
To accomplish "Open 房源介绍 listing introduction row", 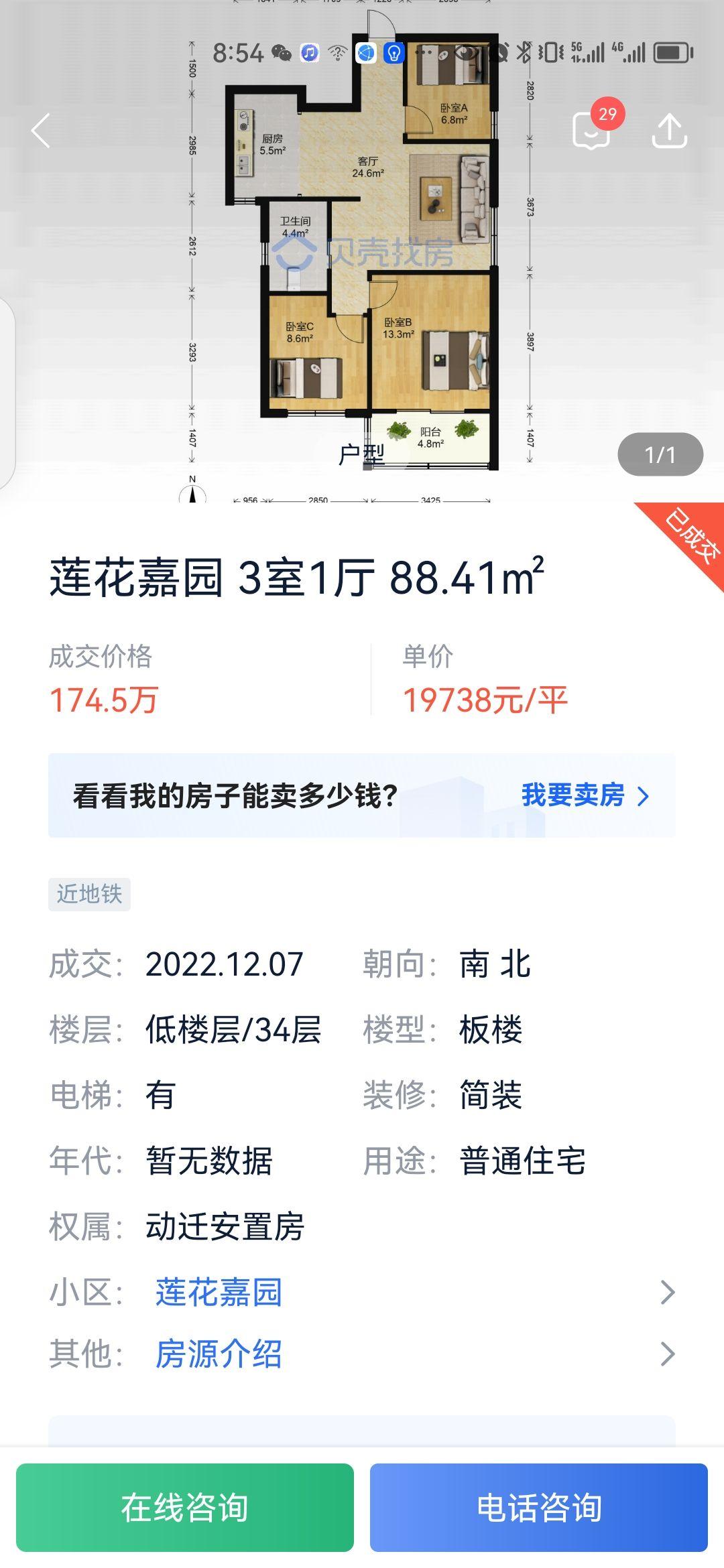I will (x=362, y=1353).
